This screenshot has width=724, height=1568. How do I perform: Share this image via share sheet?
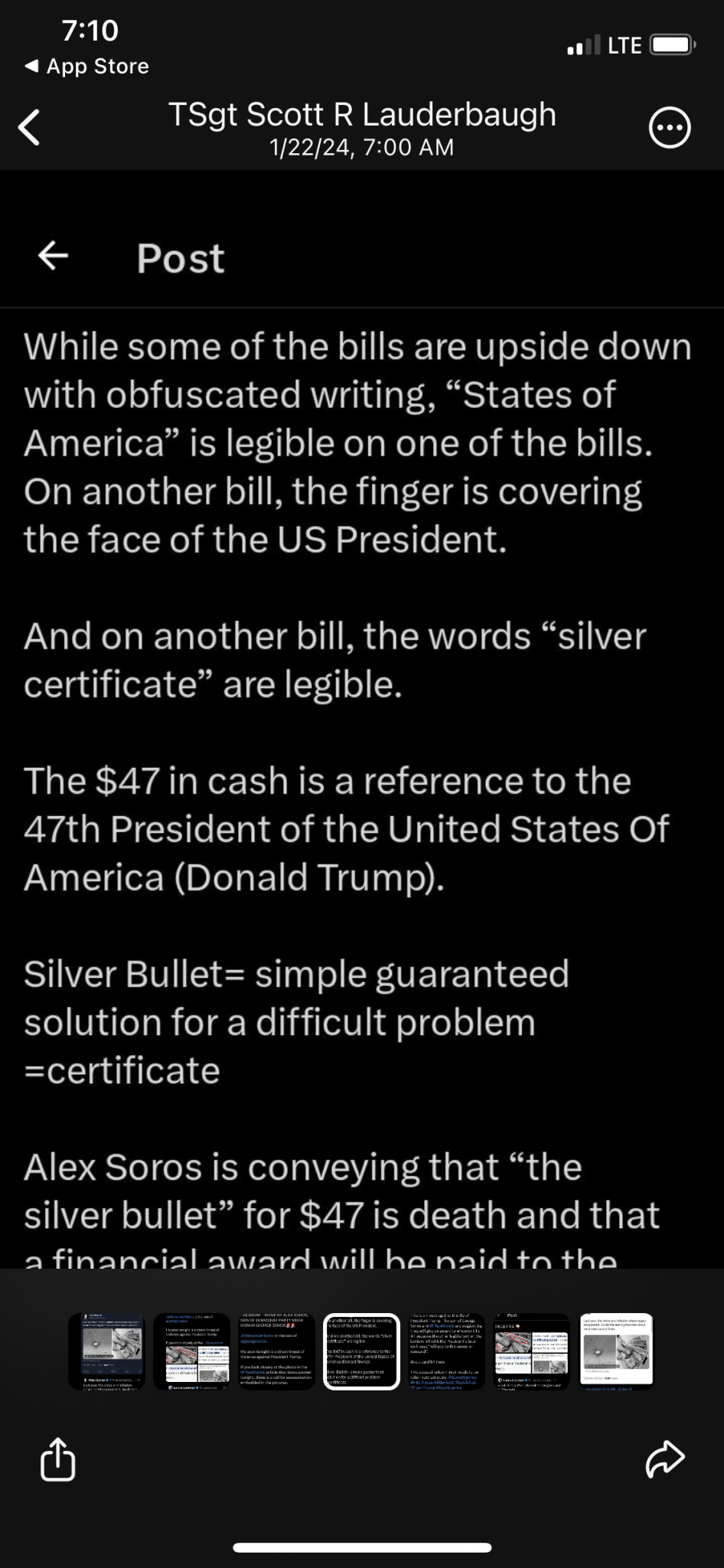pyautogui.click(x=58, y=1459)
